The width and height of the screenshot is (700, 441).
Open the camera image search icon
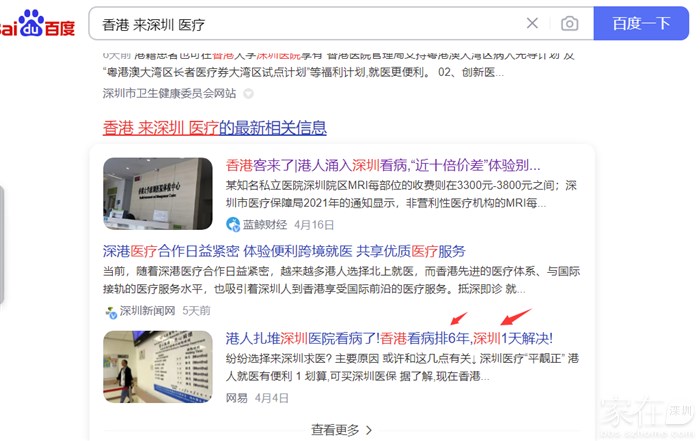[569, 23]
